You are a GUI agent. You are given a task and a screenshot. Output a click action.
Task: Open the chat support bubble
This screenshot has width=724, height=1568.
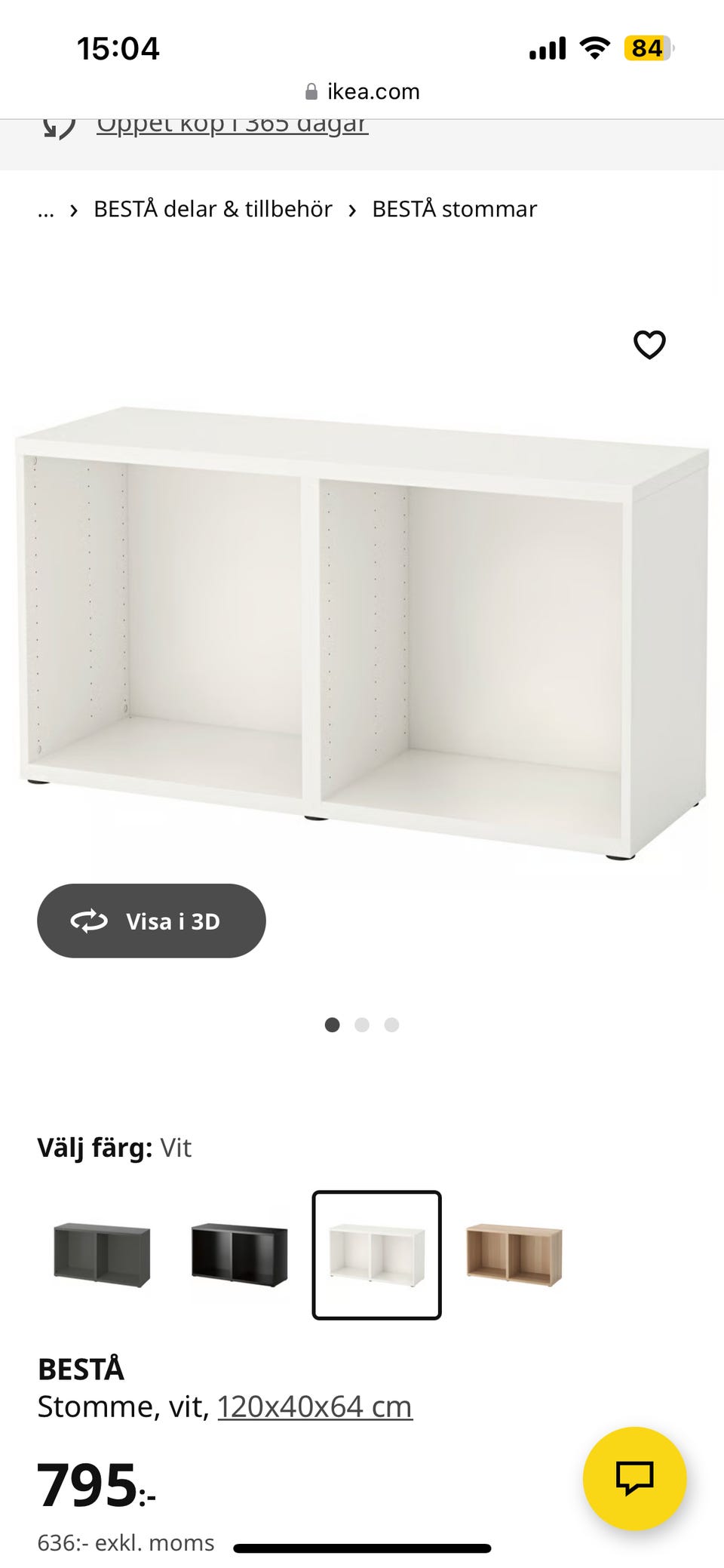point(634,1477)
